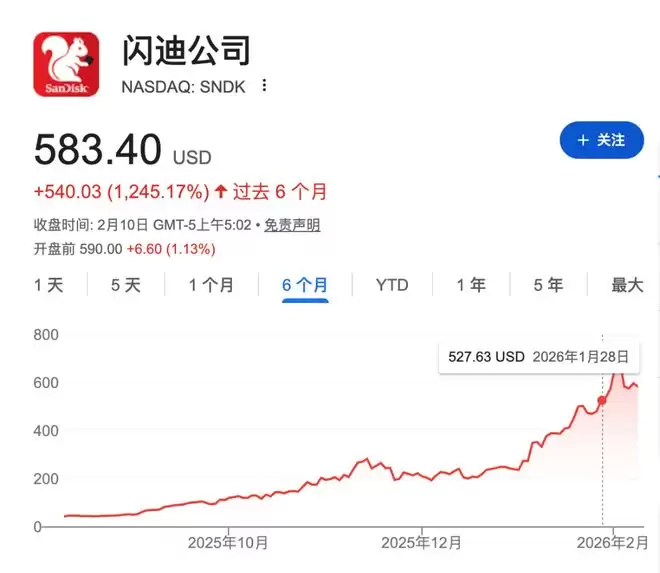
Task: Open the overflow menu next to SNDK
Action: 264,85
